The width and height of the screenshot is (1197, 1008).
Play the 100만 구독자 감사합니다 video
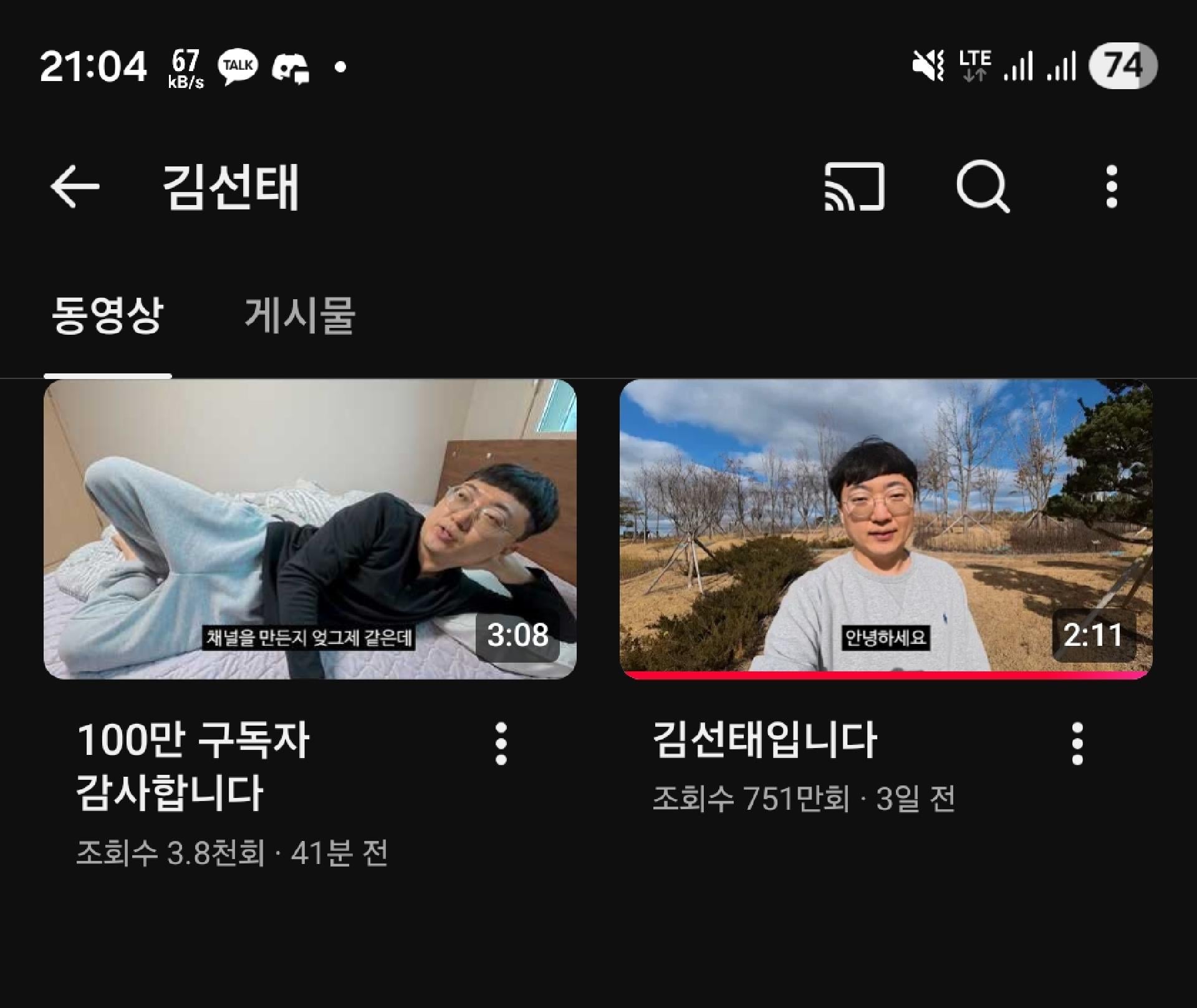(310, 529)
